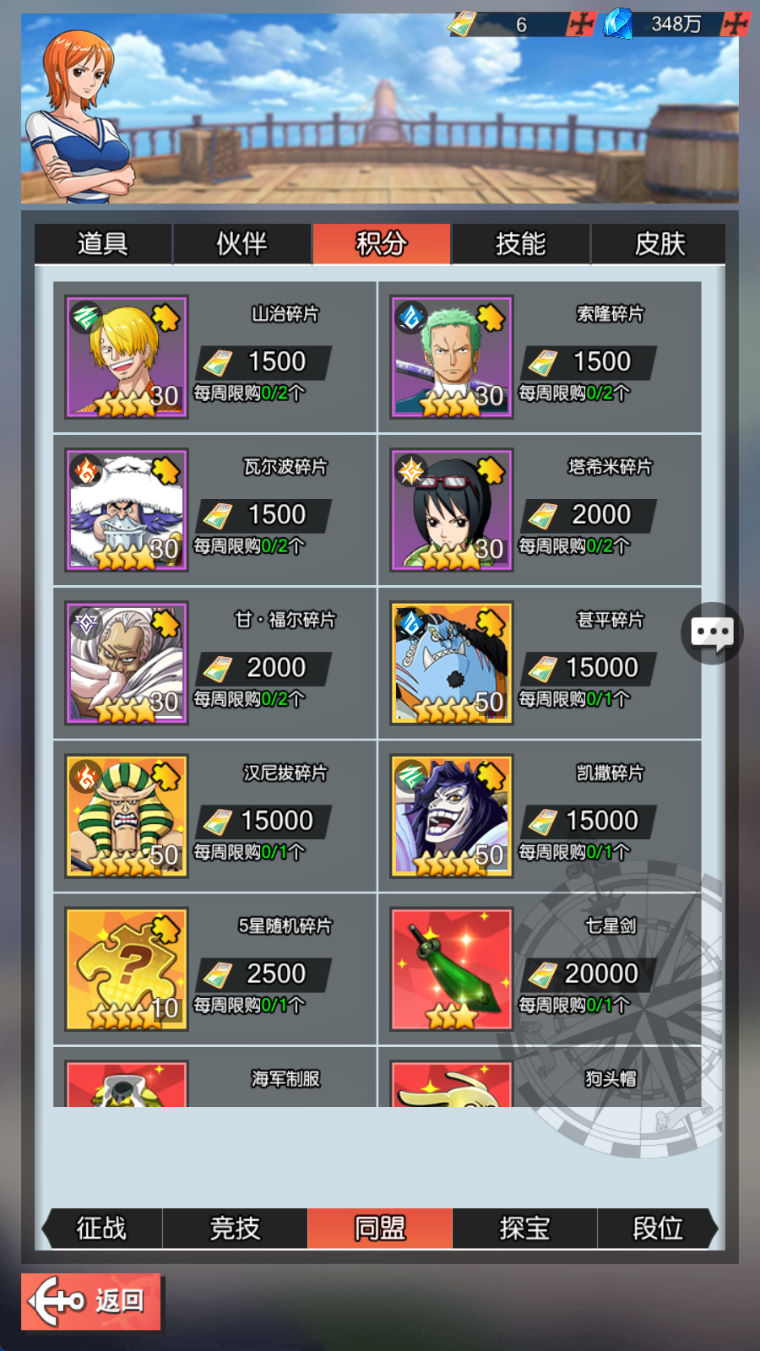Open the 凯撒碎片 item card
The height and width of the screenshot is (1351, 760).
tap(540, 816)
